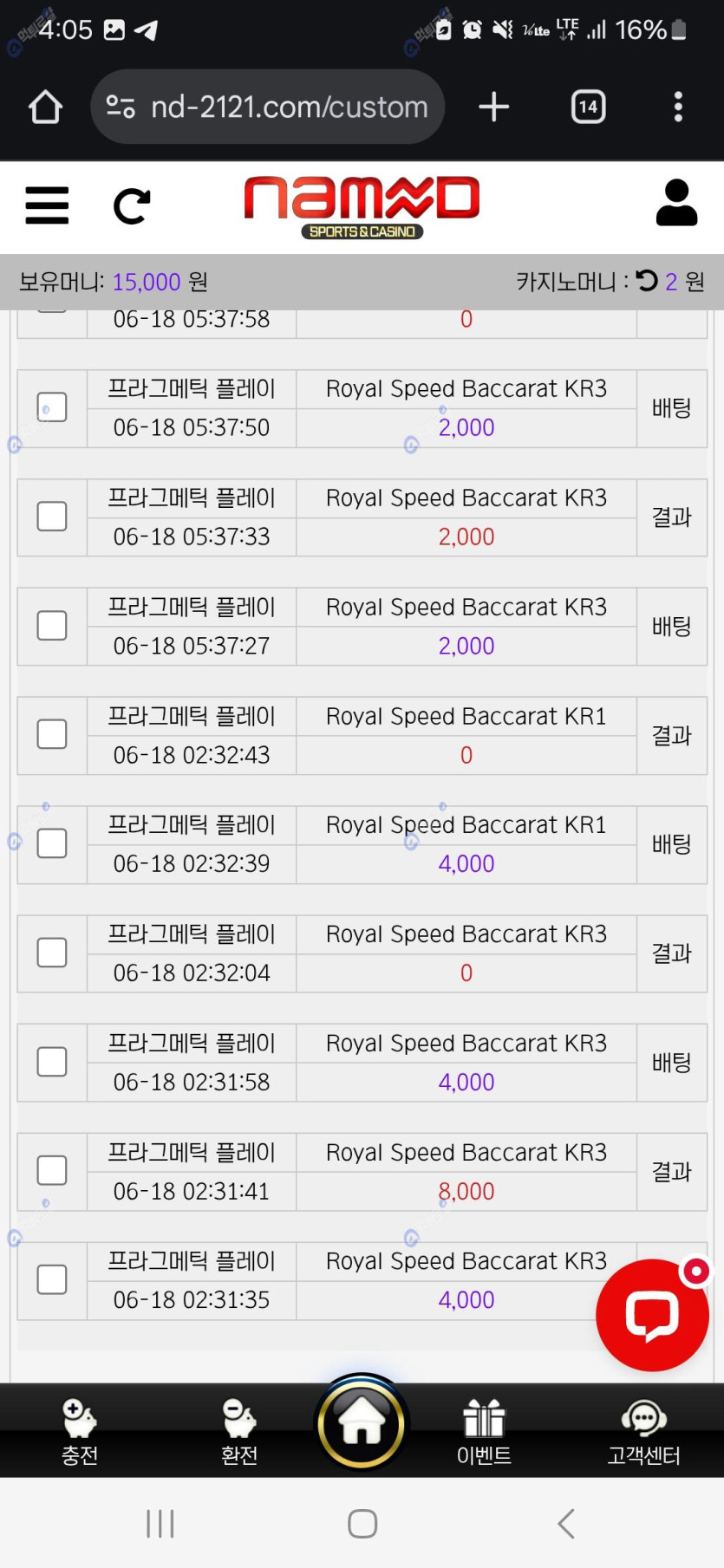Open the browser's three-dot menu
This screenshot has width=724, height=1568.
click(x=678, y=107)
